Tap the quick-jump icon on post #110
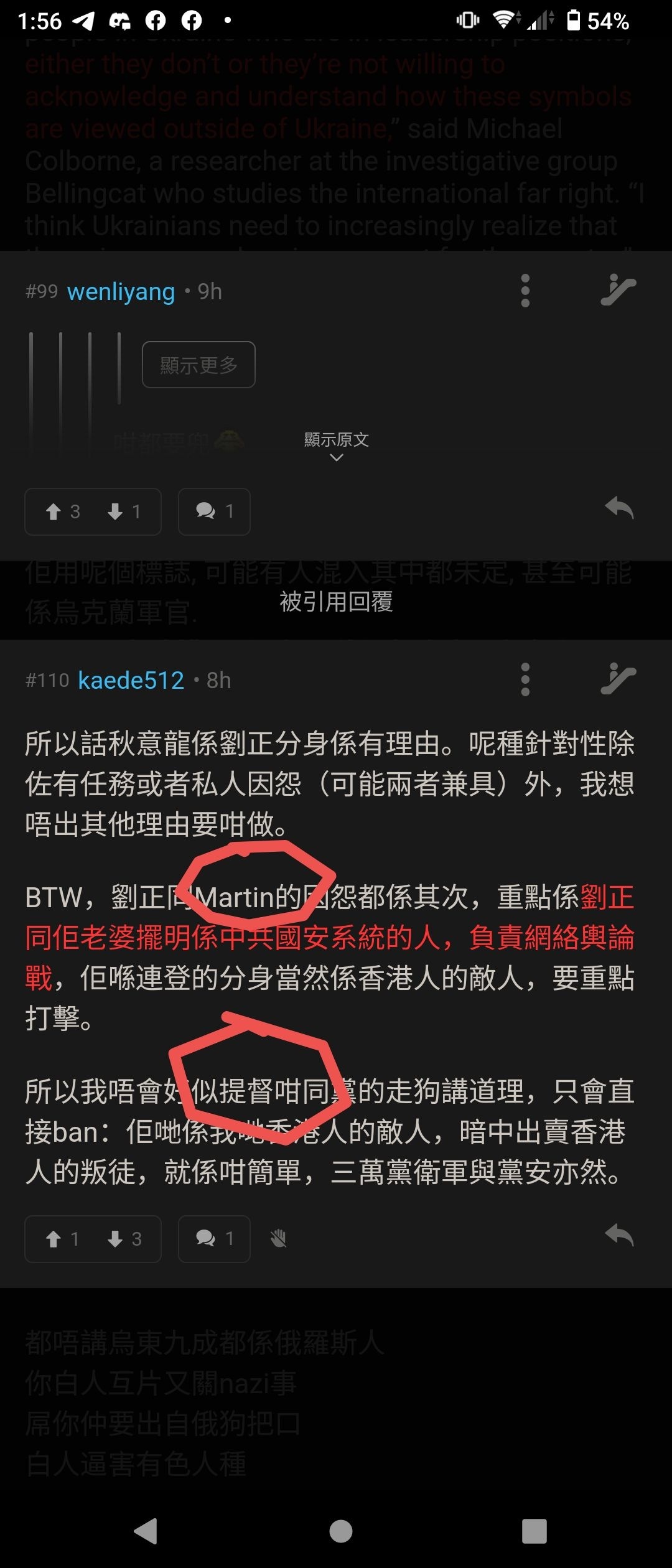Screen dimensions: 672x1568 617,678
